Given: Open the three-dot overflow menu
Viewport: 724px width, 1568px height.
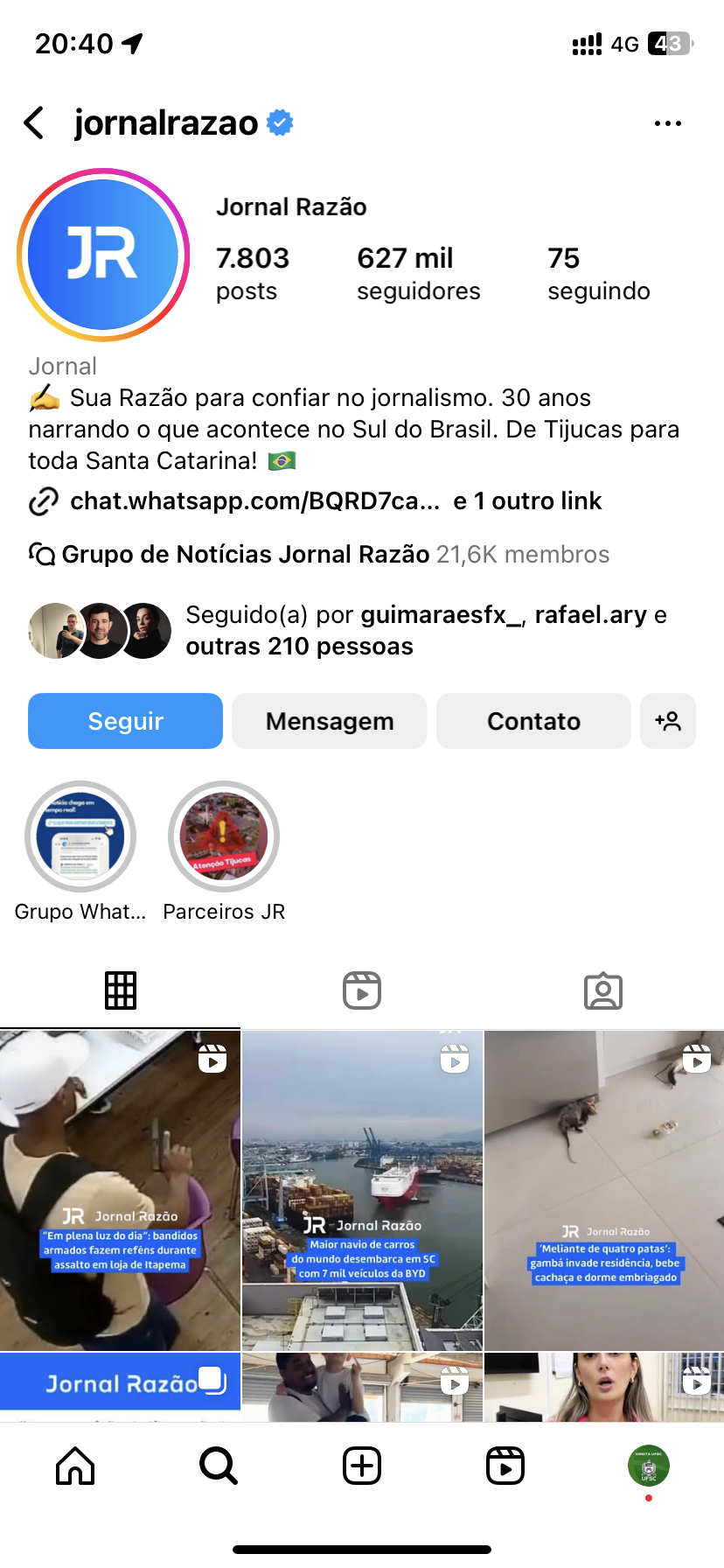Looking at the screenshot, I should click(667, 123).
